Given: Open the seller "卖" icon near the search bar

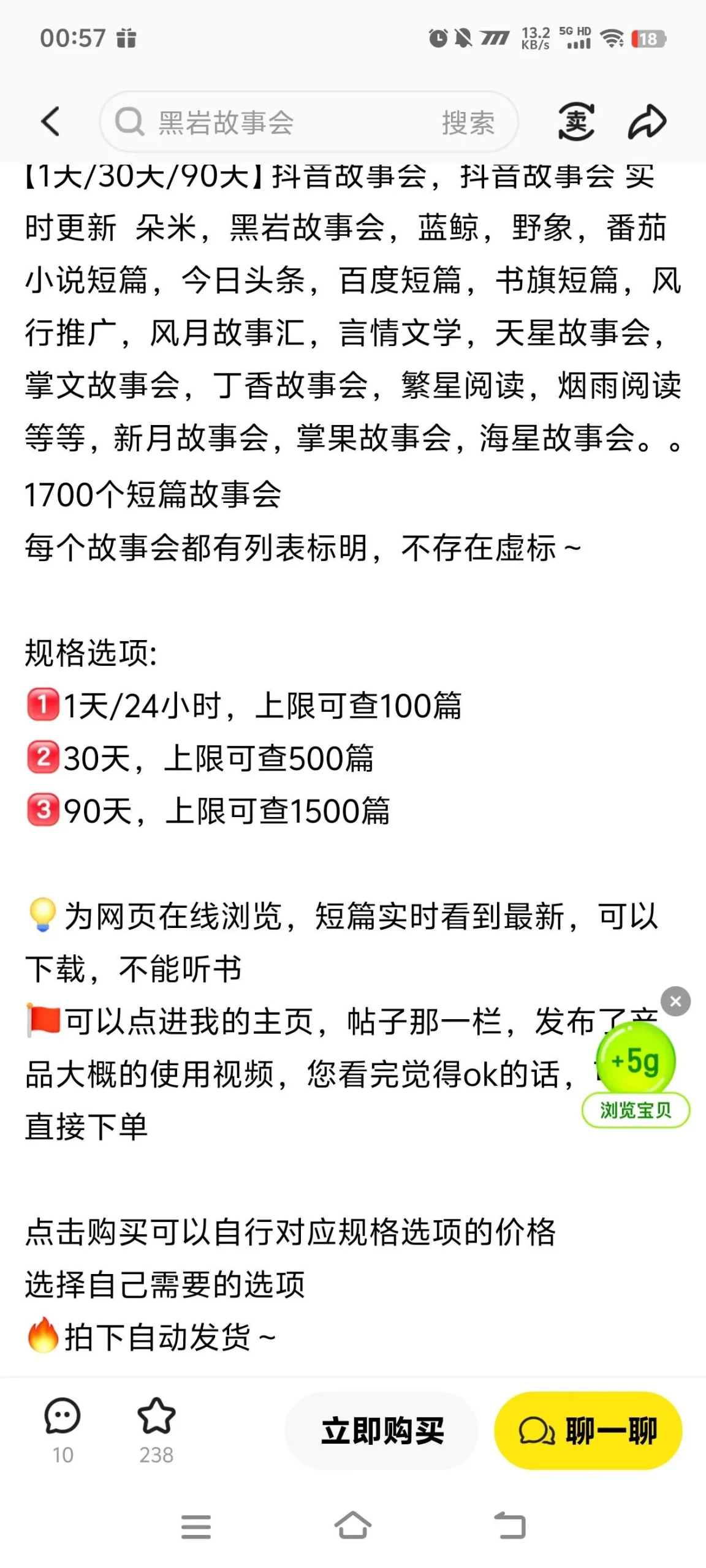Looking at the screenshot, I should 577,121.
